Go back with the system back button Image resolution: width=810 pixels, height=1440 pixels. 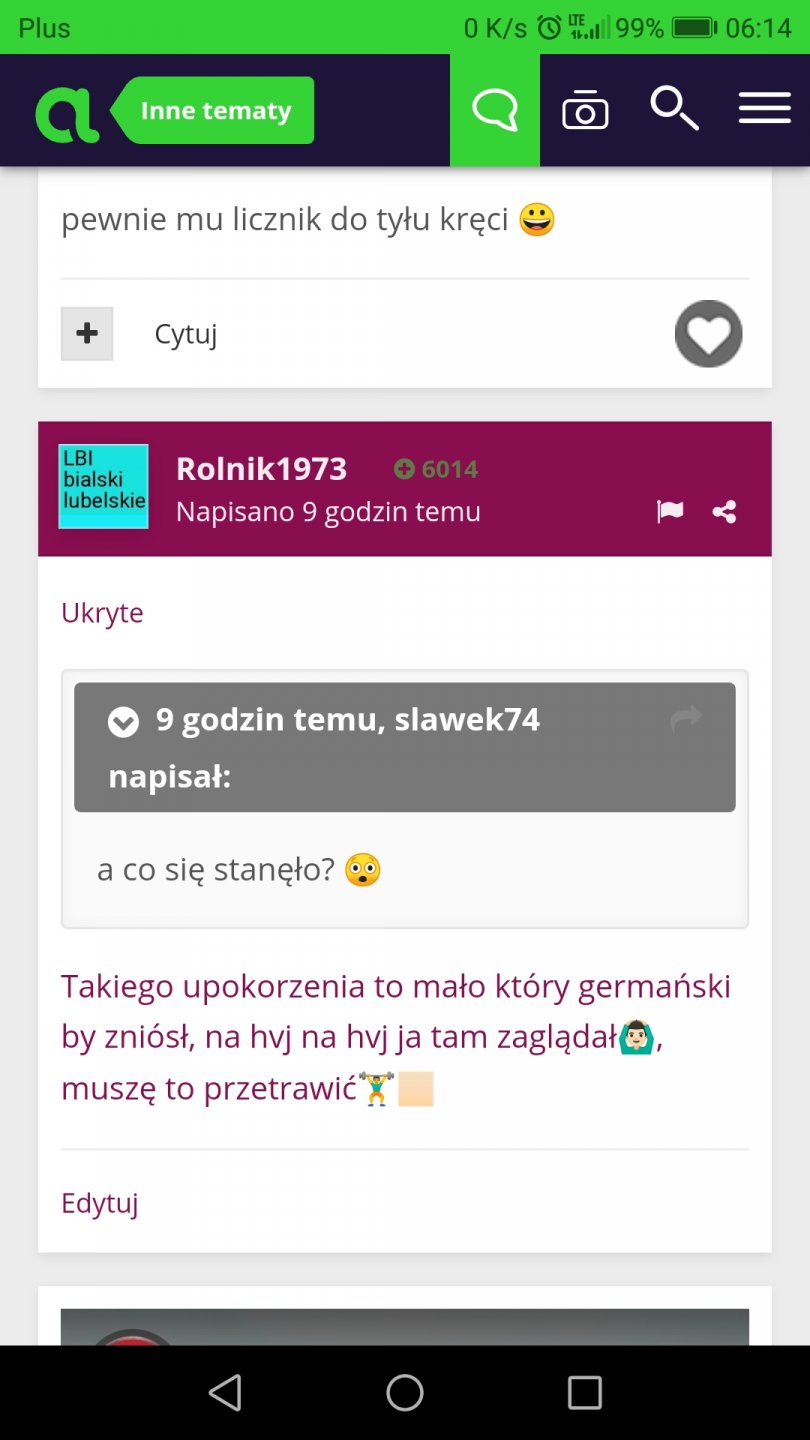click(225, 1392)
